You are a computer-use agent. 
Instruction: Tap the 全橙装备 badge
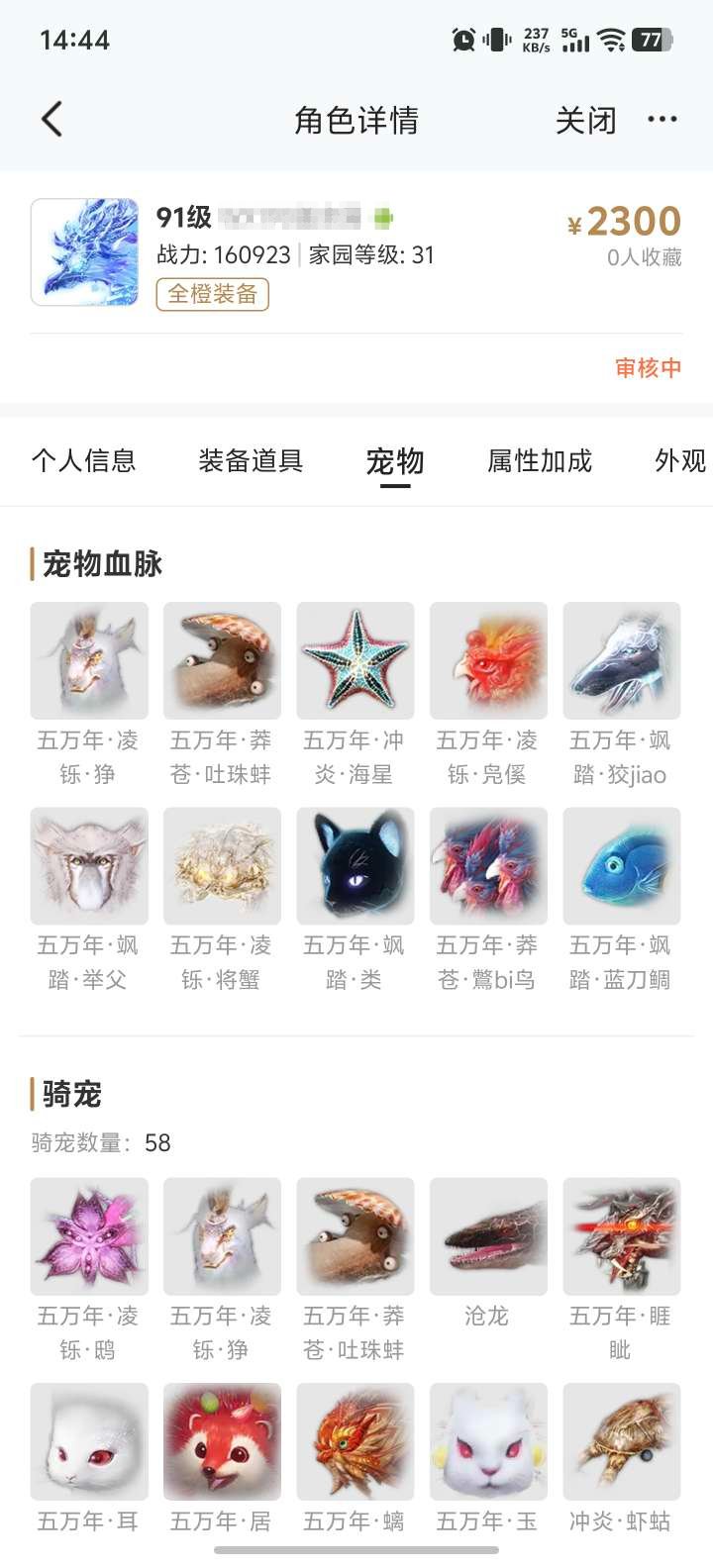211,295
